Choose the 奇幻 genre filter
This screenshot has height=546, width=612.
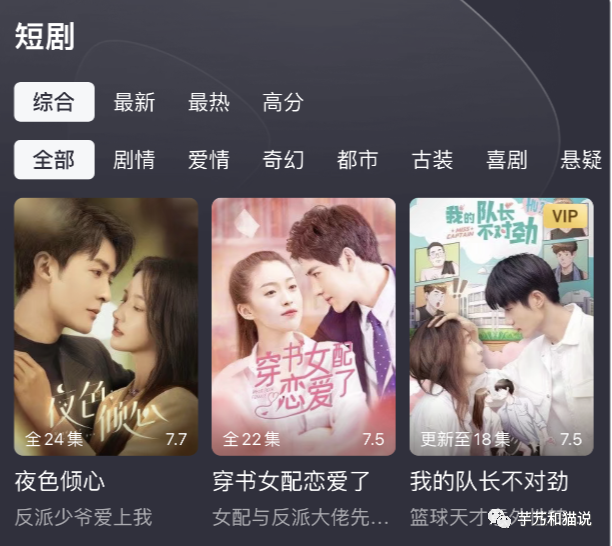tap(283, 160)
